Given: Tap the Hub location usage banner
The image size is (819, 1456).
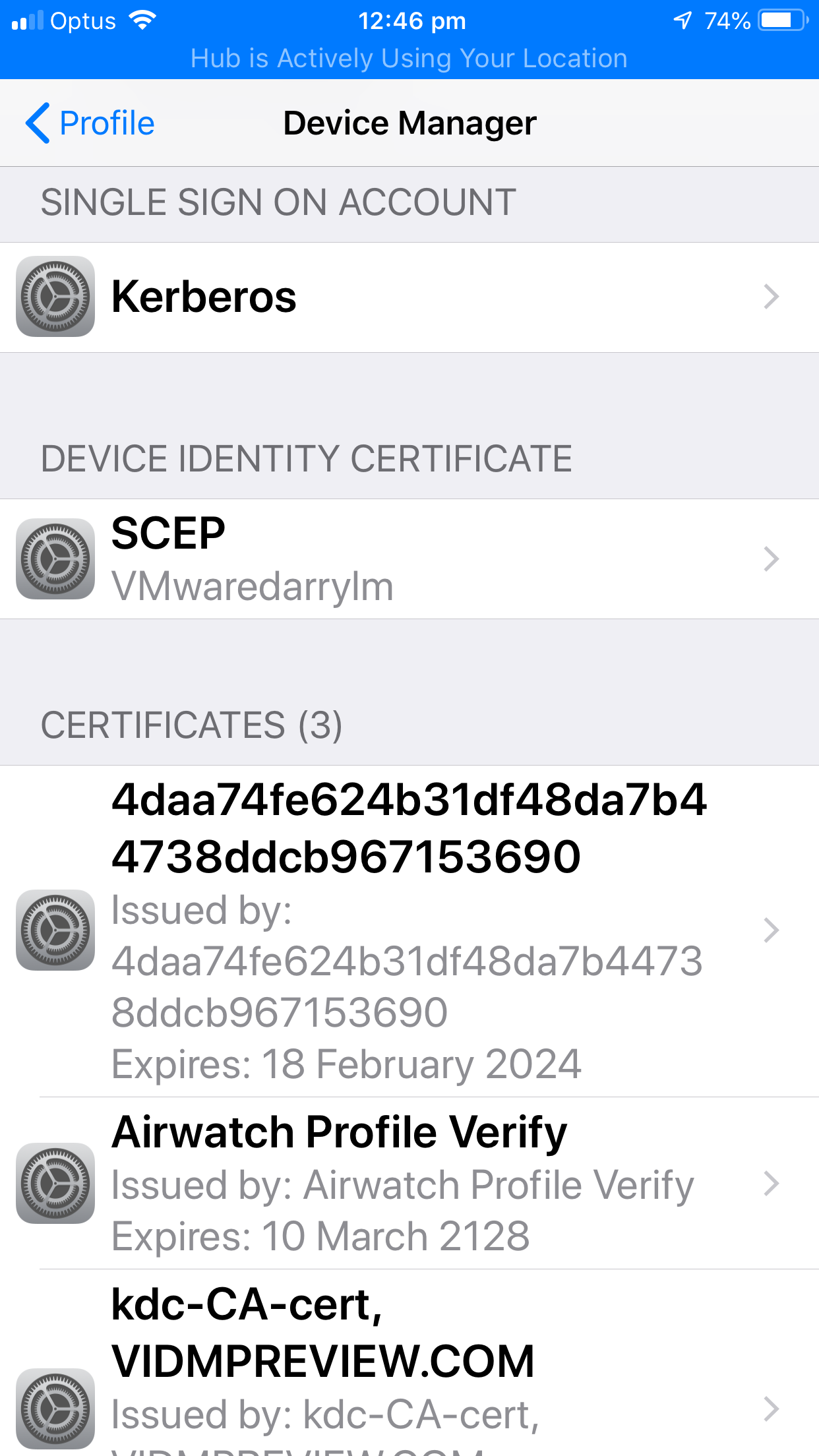Looking at the screenshot, I should coord(409,58).
